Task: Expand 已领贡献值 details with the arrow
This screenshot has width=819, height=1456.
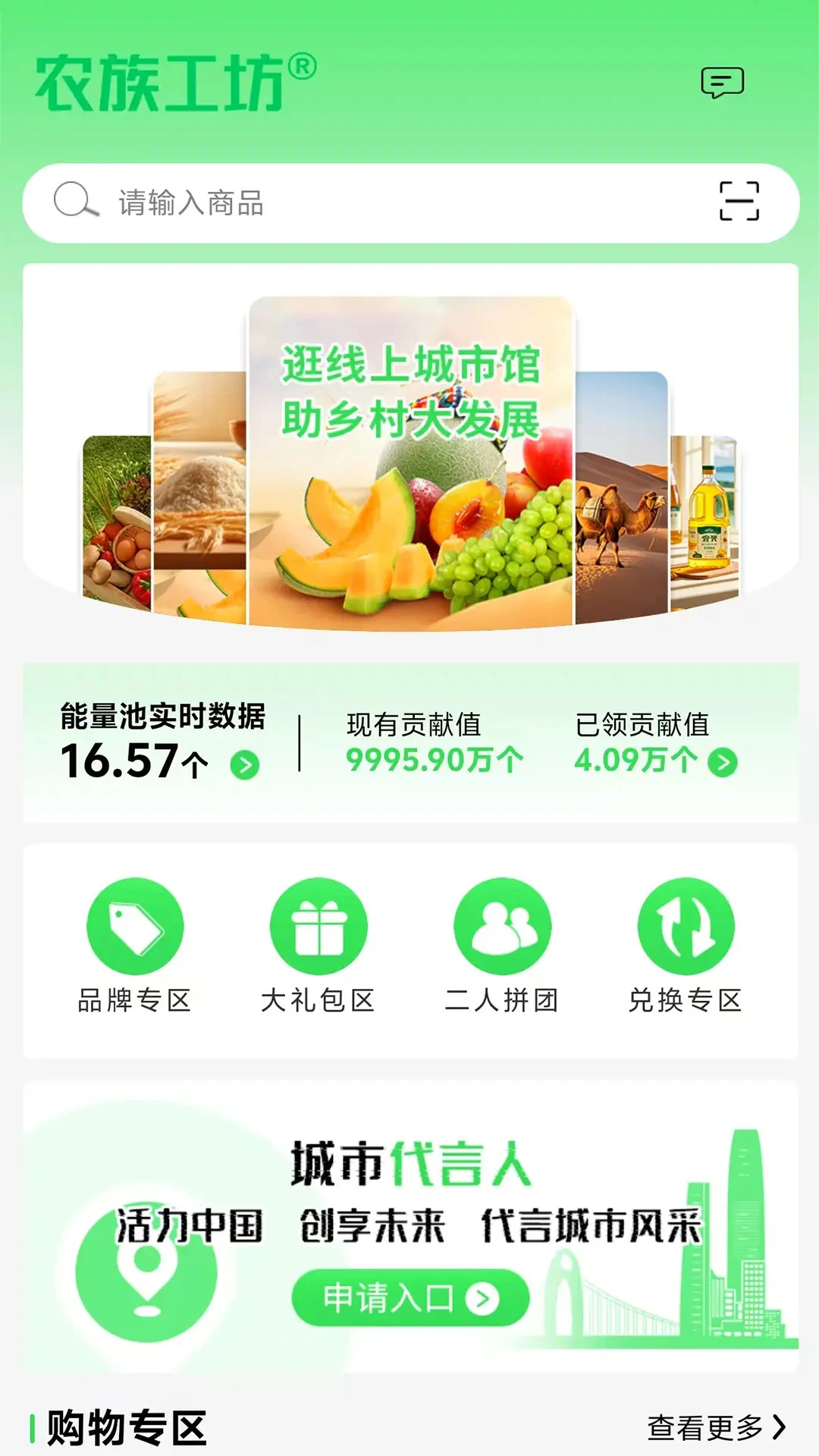Action: (722, 764)
